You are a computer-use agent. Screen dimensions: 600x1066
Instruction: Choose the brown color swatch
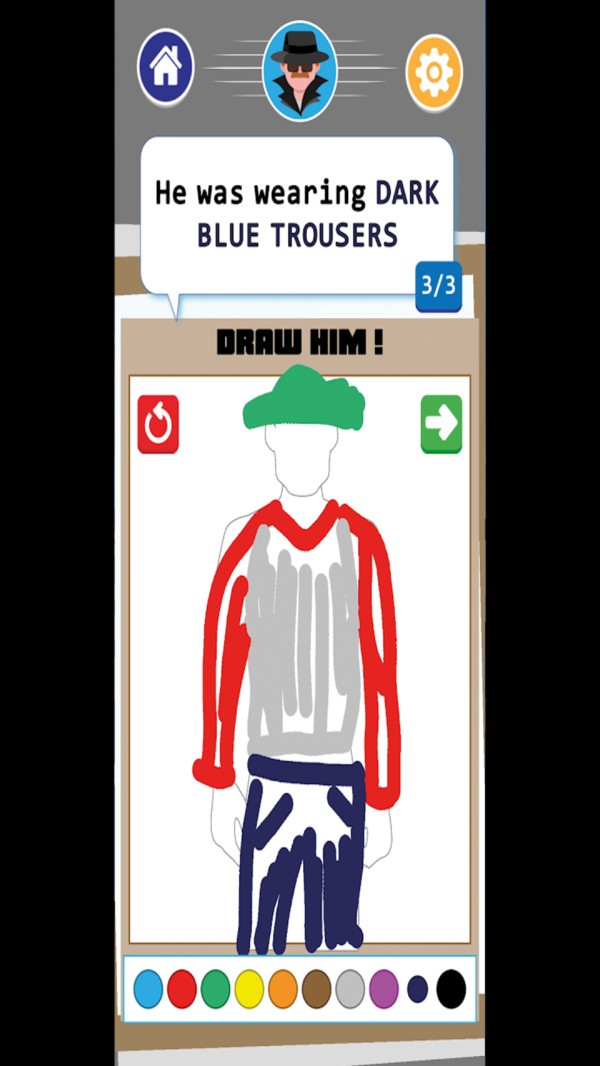[x=317, y=988]
